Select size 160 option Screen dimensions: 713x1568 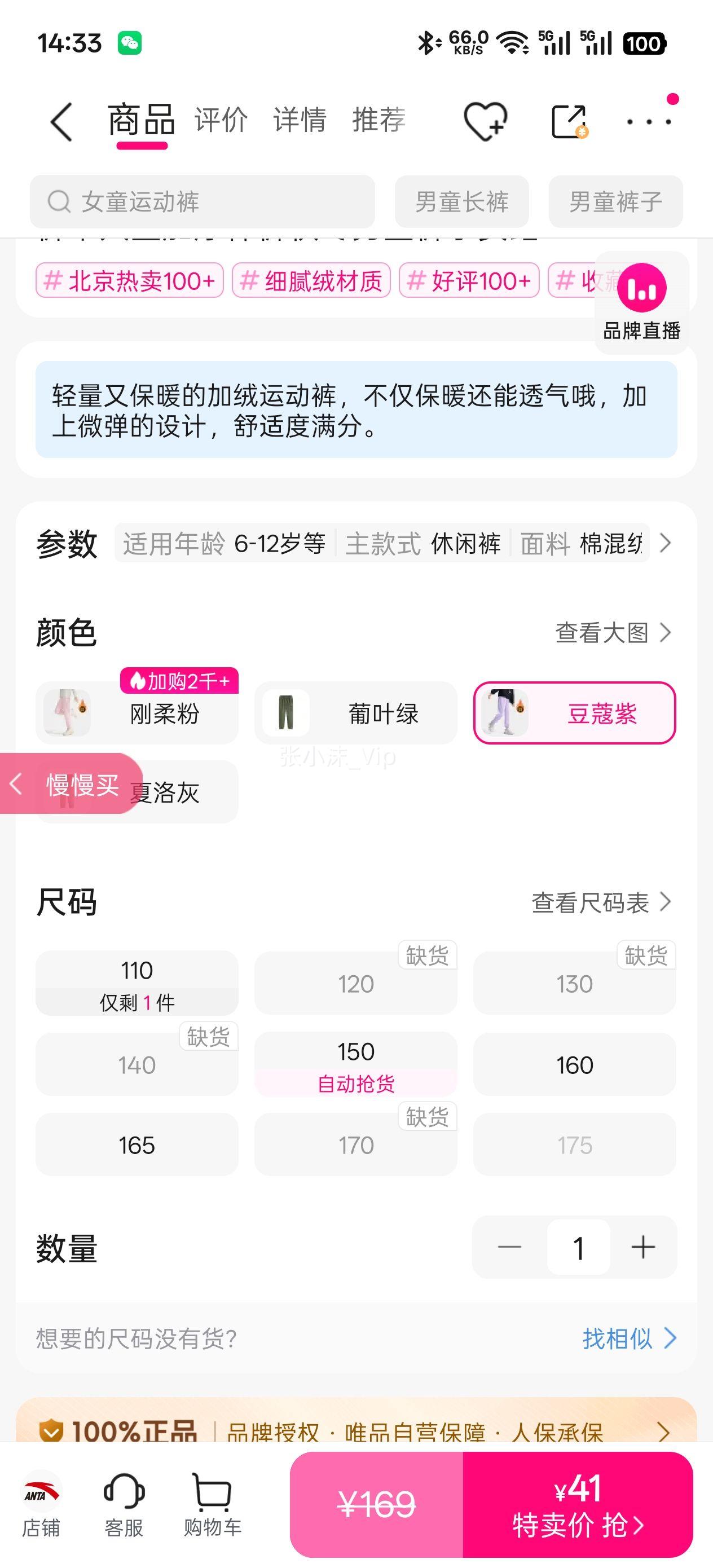pos(574,1064)
